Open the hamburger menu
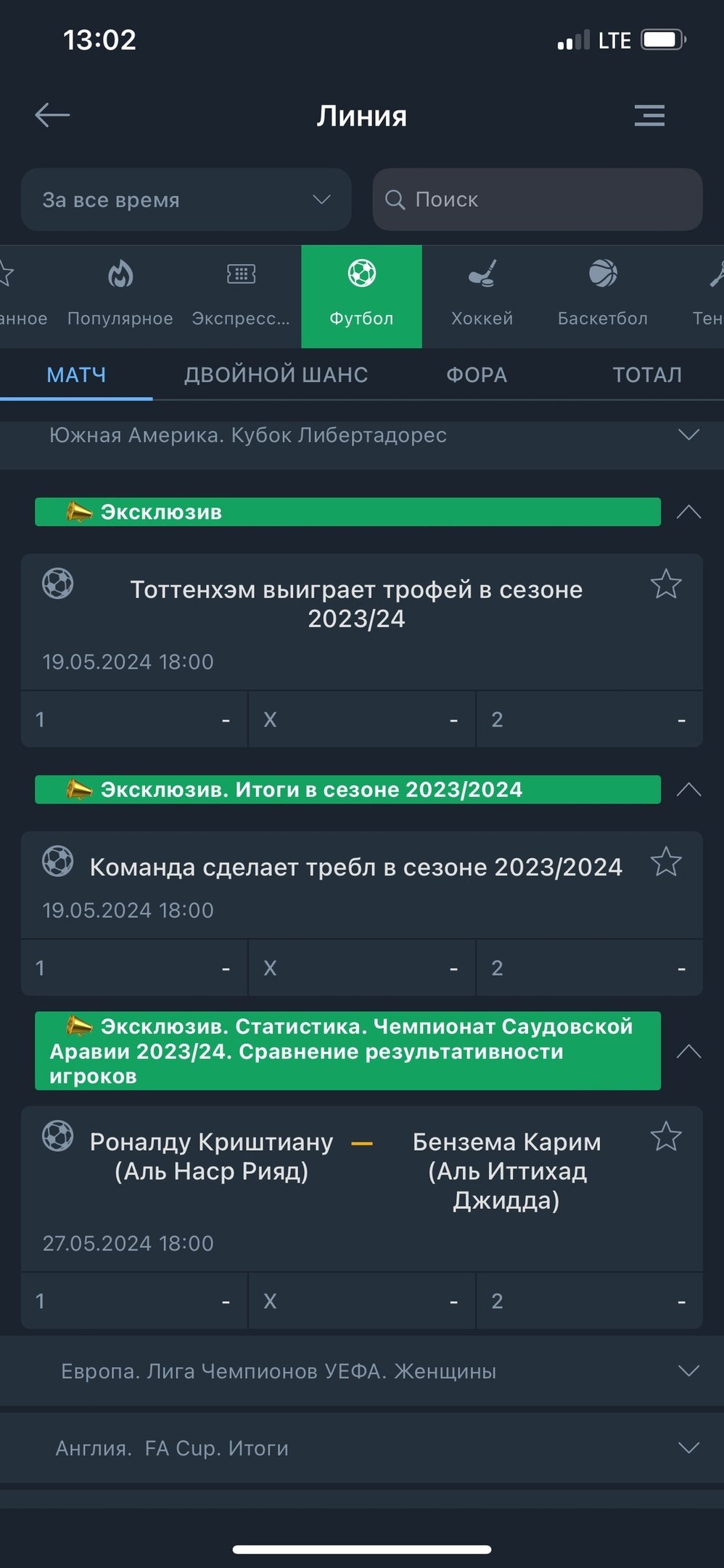Image resolution: width=724 pixels, height=1568 pixels. click(x=649, y=115)
